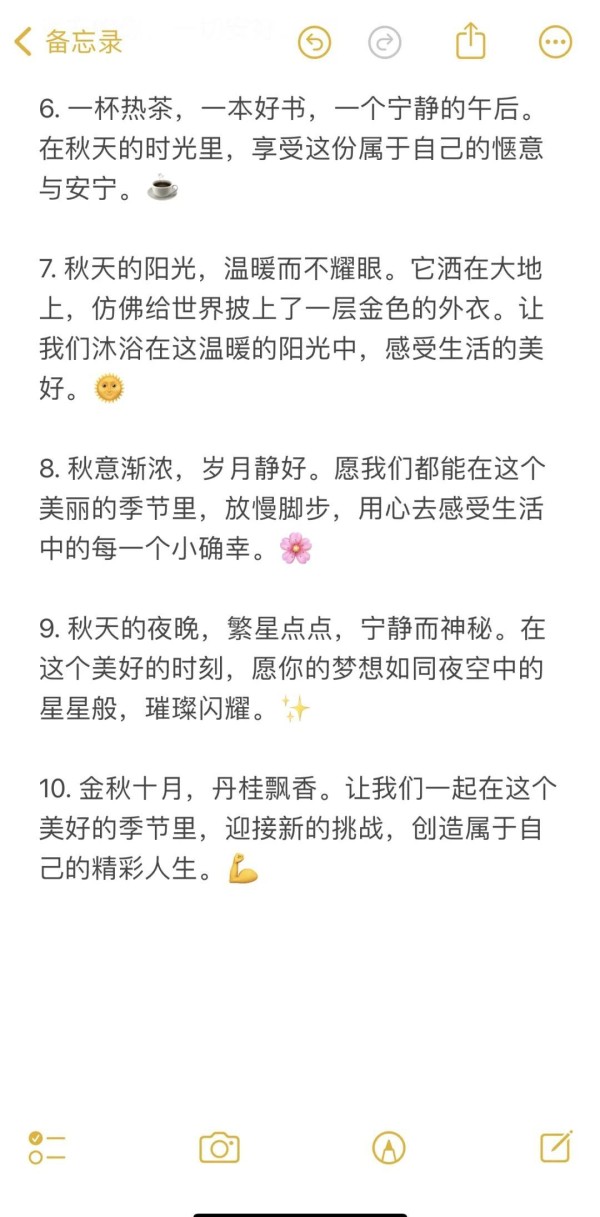Screen dimensions: 600x1217
Task: Redo the last edit
Action: click(385, 42)
